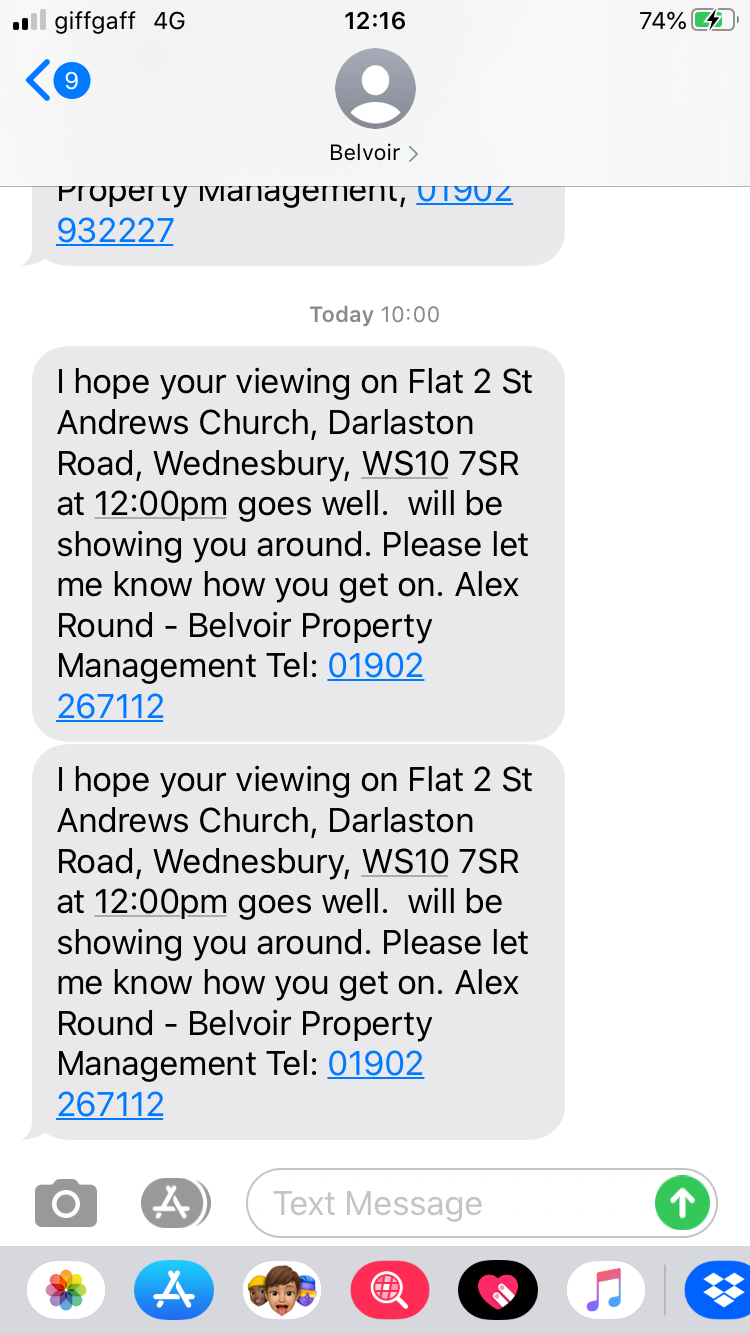Call the number 01902 932227
The width and height of the screenshot is (750, 1334).
coord(115,230)
